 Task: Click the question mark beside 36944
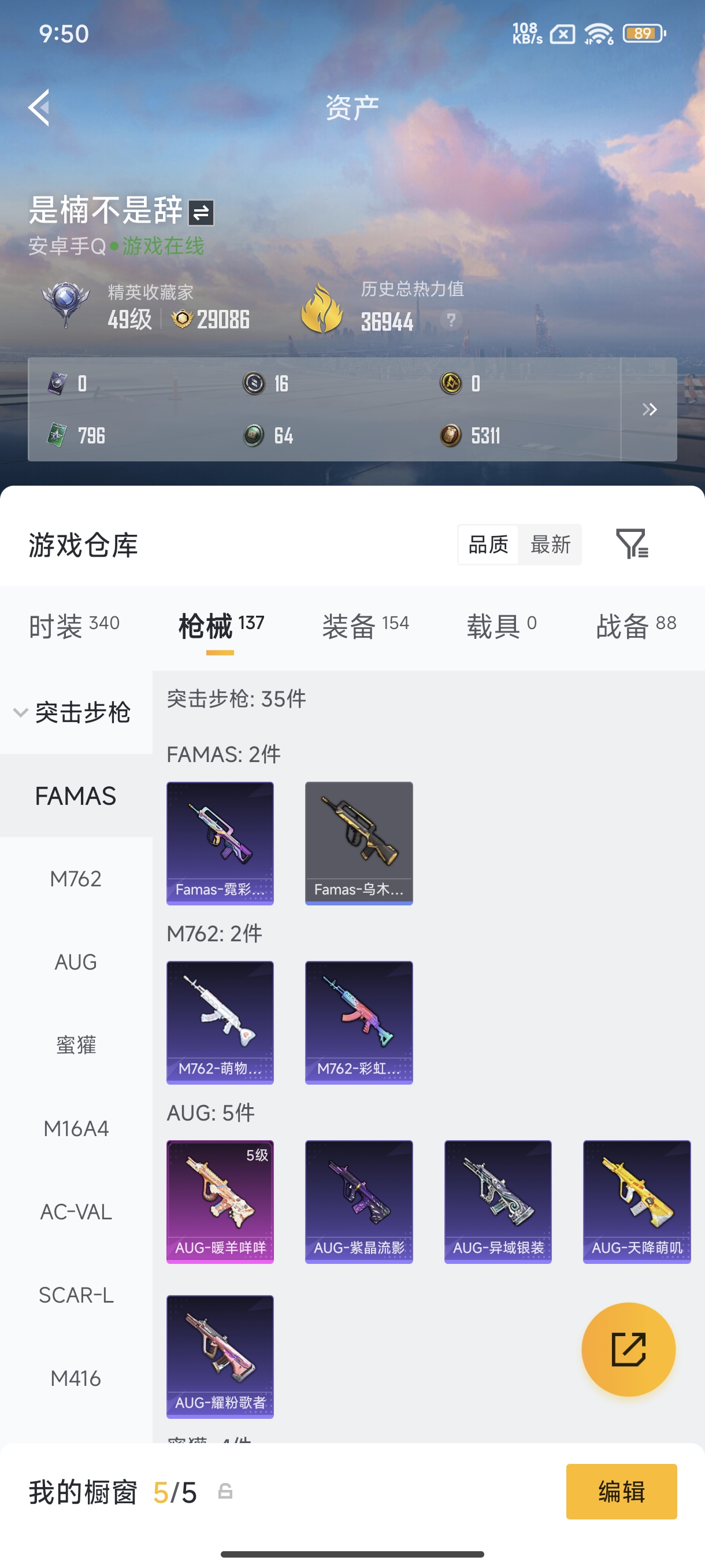(x=450, y=321)
